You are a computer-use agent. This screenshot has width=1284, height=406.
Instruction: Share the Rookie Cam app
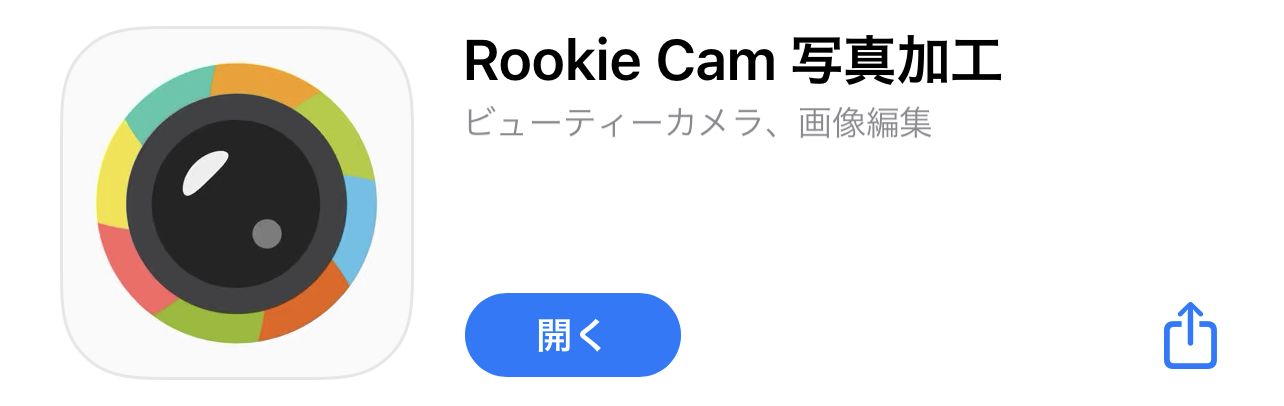1190,335
